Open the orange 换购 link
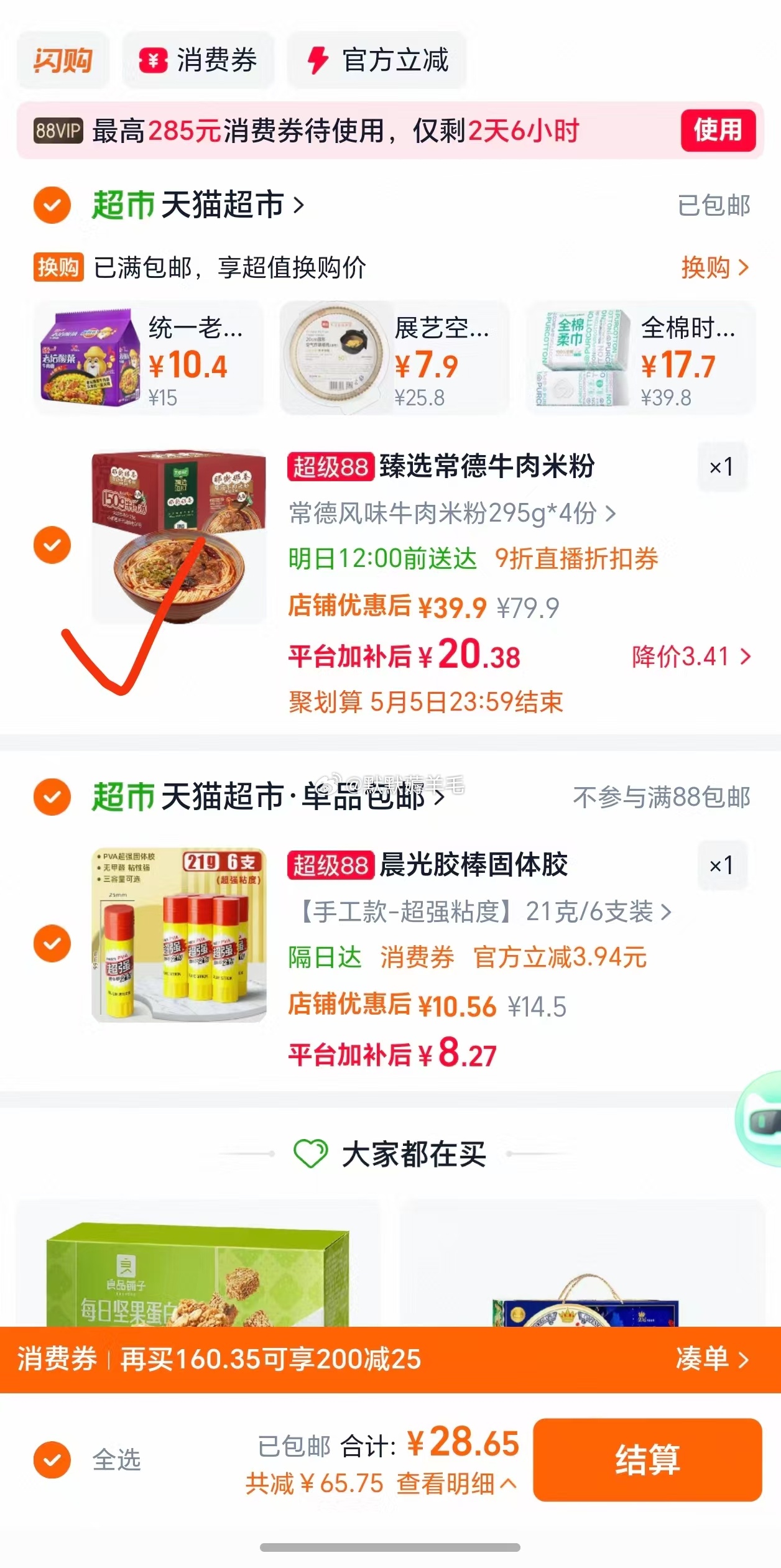Screen dimensions: 781x1568 click(714, 268)
